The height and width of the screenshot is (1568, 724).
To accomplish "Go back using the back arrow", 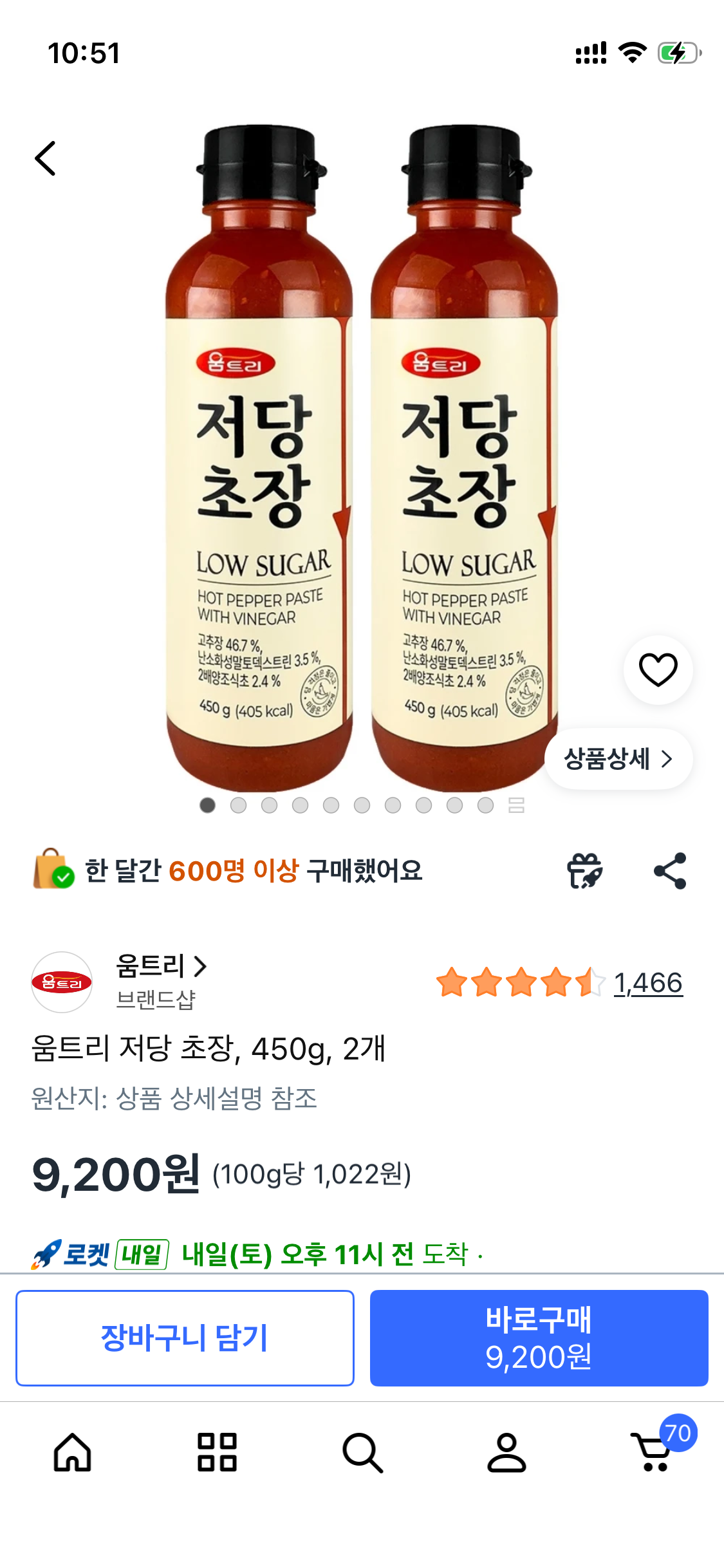I will click(x=45, y=158).
